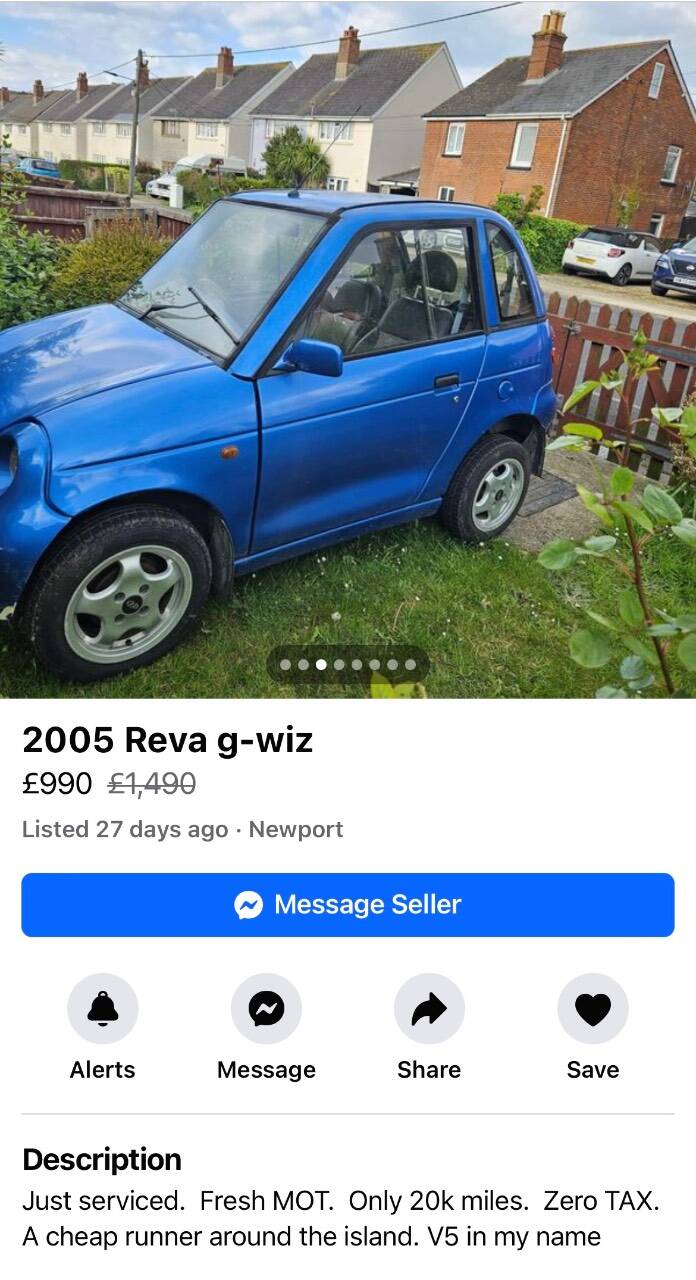Open the Message action icon
Viewport: 696px width, 1280px height.
[266, 1009]
